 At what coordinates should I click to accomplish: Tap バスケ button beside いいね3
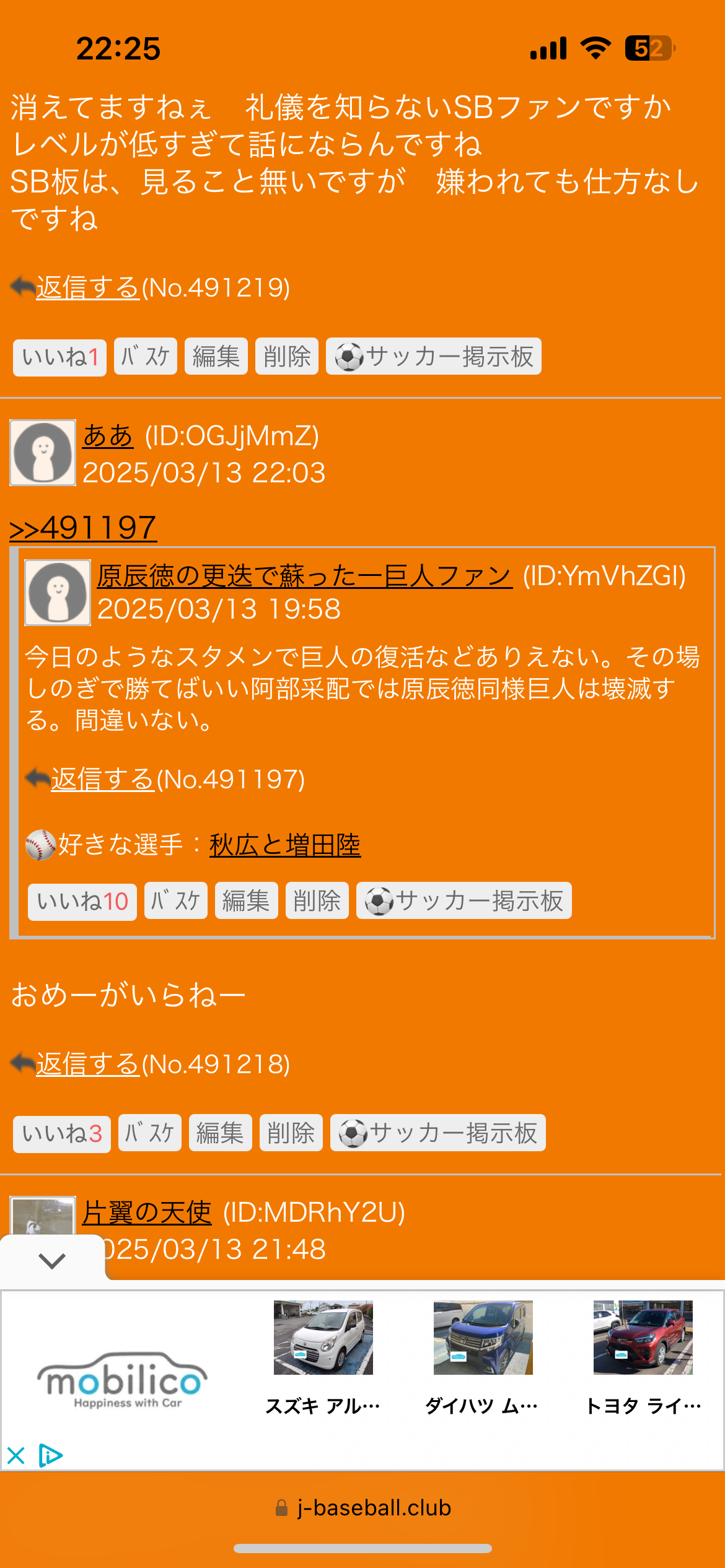149,1133
